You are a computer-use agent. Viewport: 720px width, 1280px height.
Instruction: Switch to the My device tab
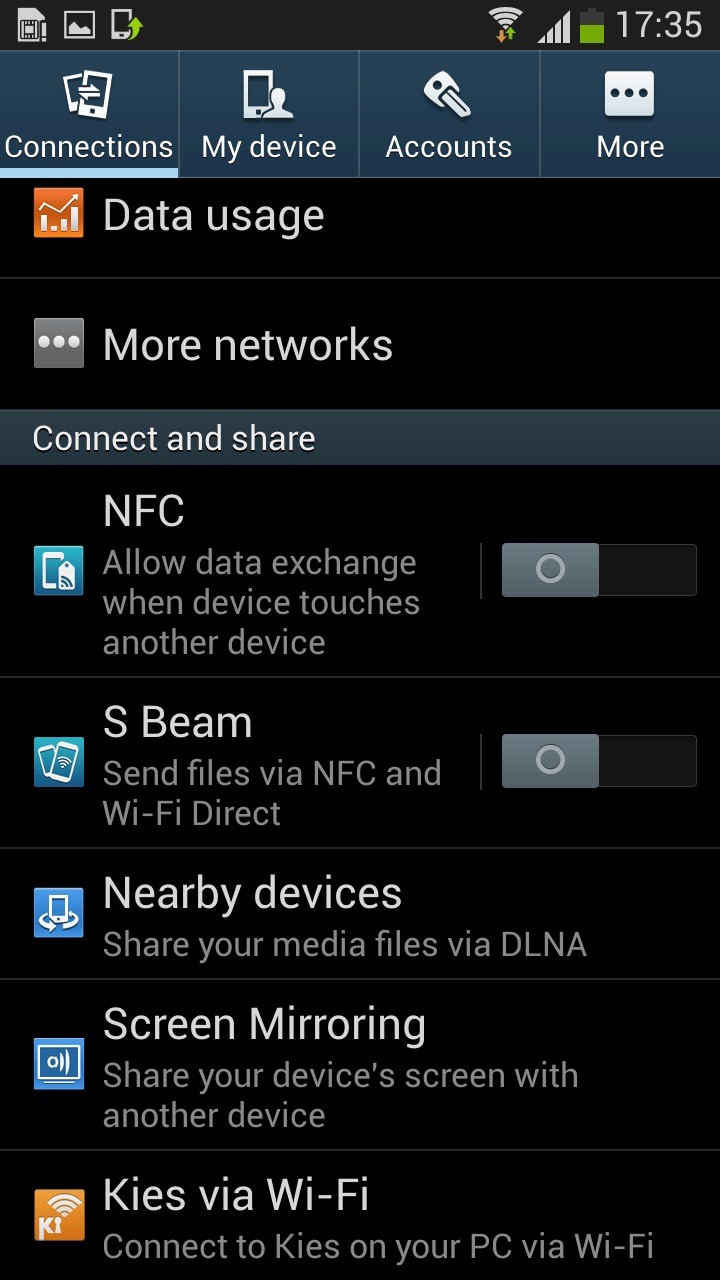(x=269, y=115)
